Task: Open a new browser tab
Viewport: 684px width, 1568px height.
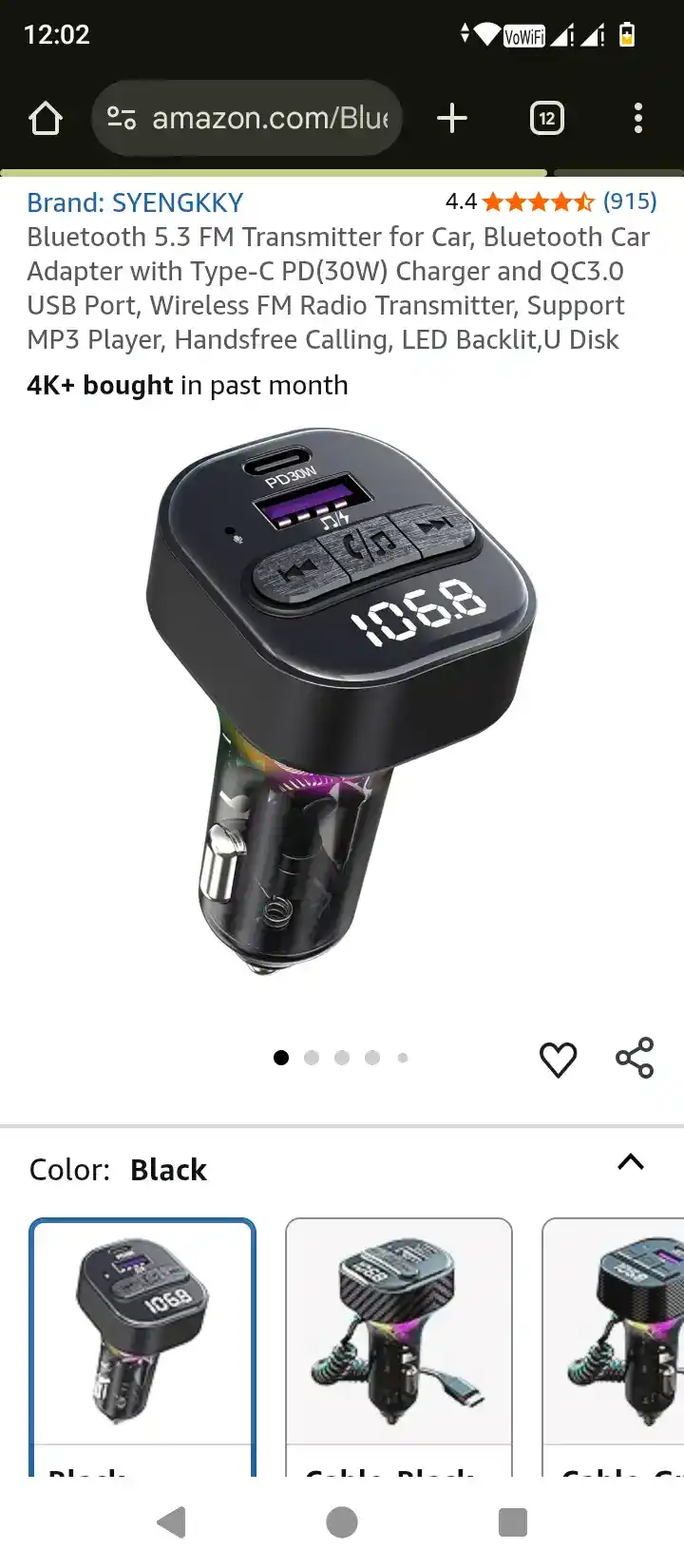Action: pos(452,119)
